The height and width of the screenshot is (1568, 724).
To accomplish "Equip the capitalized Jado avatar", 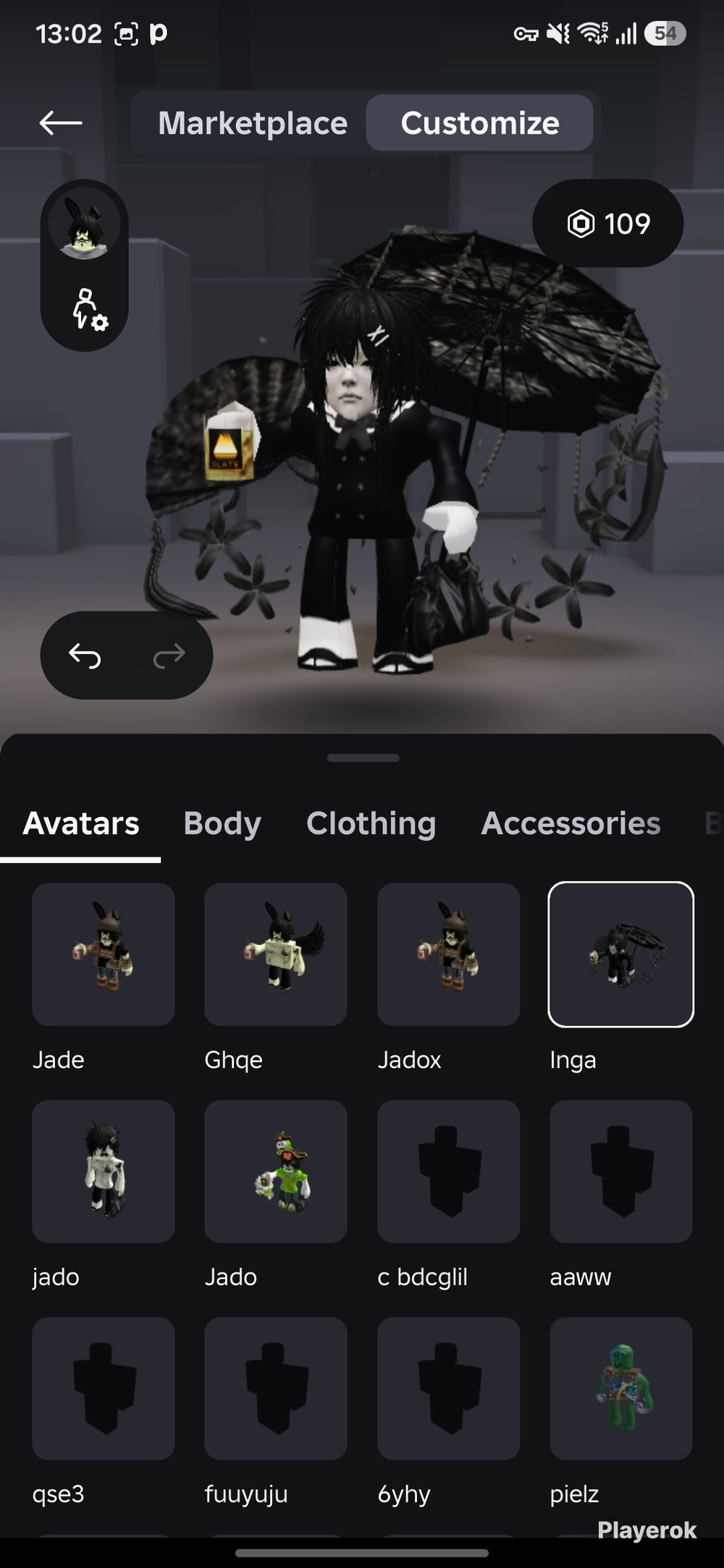I will pyautogui.click(x=276, y=1171).
